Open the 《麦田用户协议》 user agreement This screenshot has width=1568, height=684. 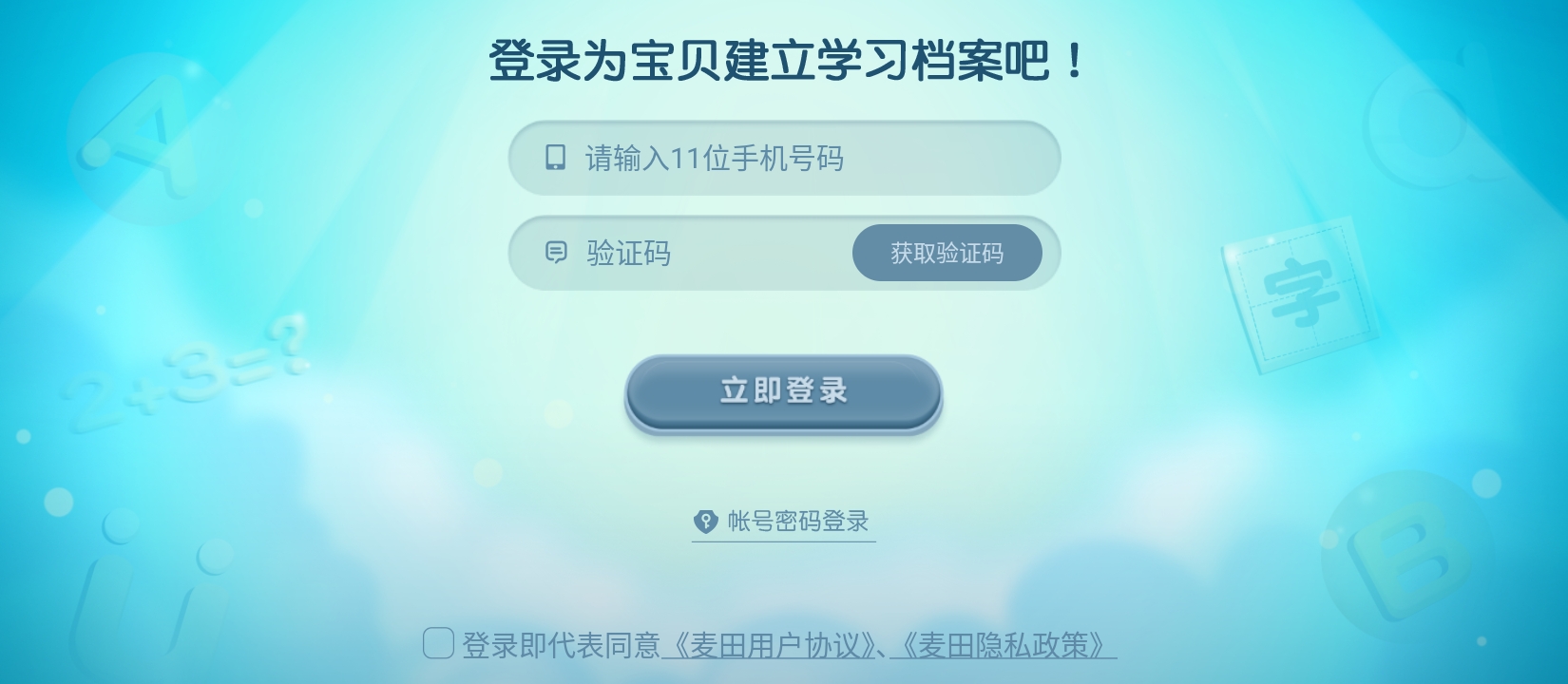(x=773, y=646)
